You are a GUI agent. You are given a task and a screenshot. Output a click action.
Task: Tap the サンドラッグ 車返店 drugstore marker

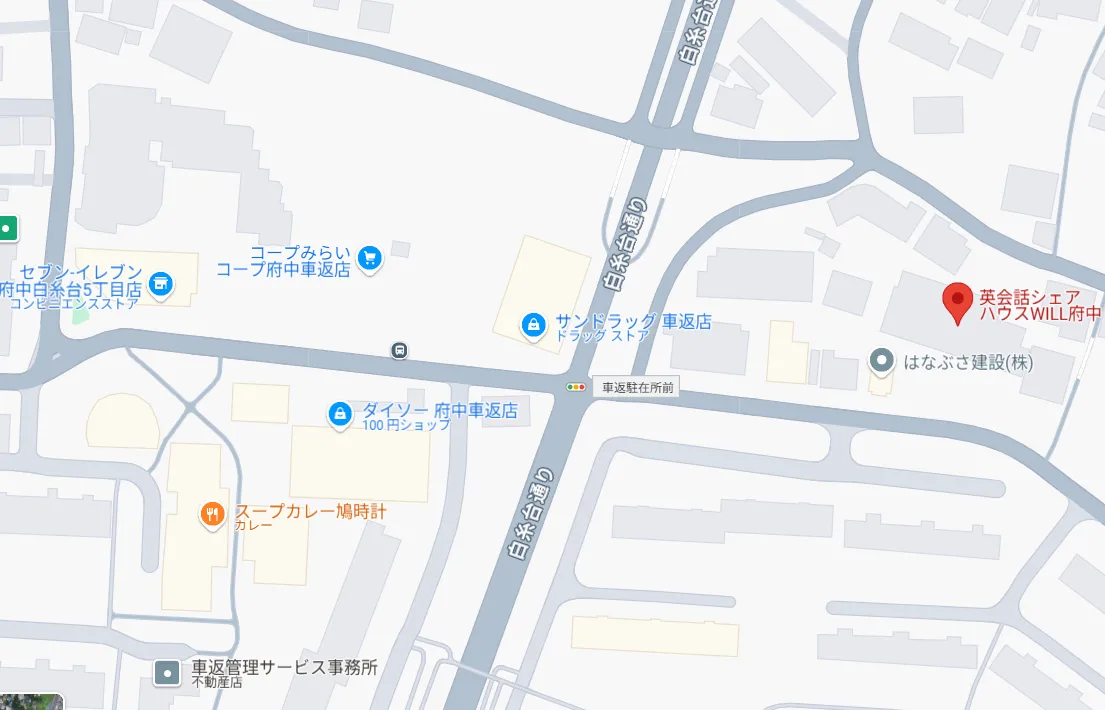tap(534, 324)
